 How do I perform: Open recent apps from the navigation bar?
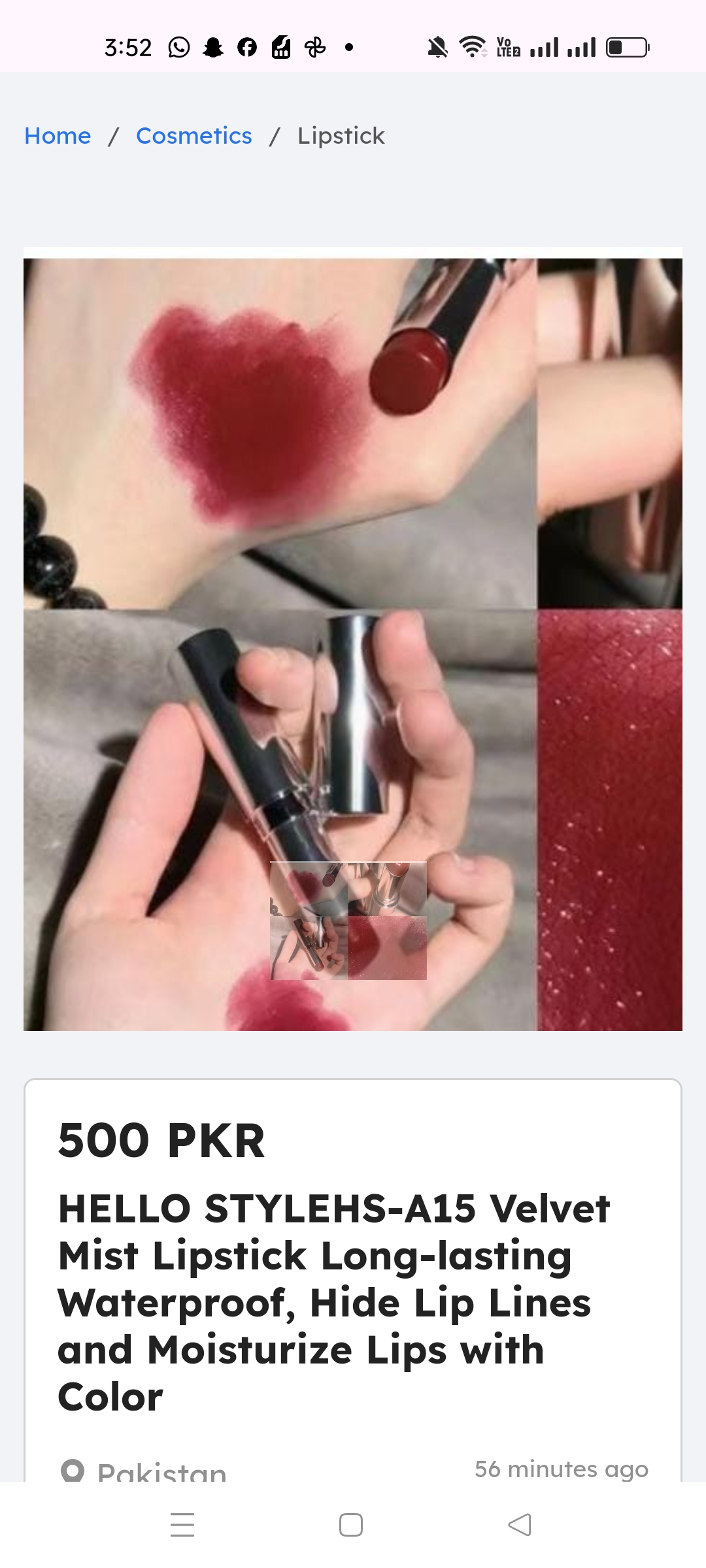182,1525
